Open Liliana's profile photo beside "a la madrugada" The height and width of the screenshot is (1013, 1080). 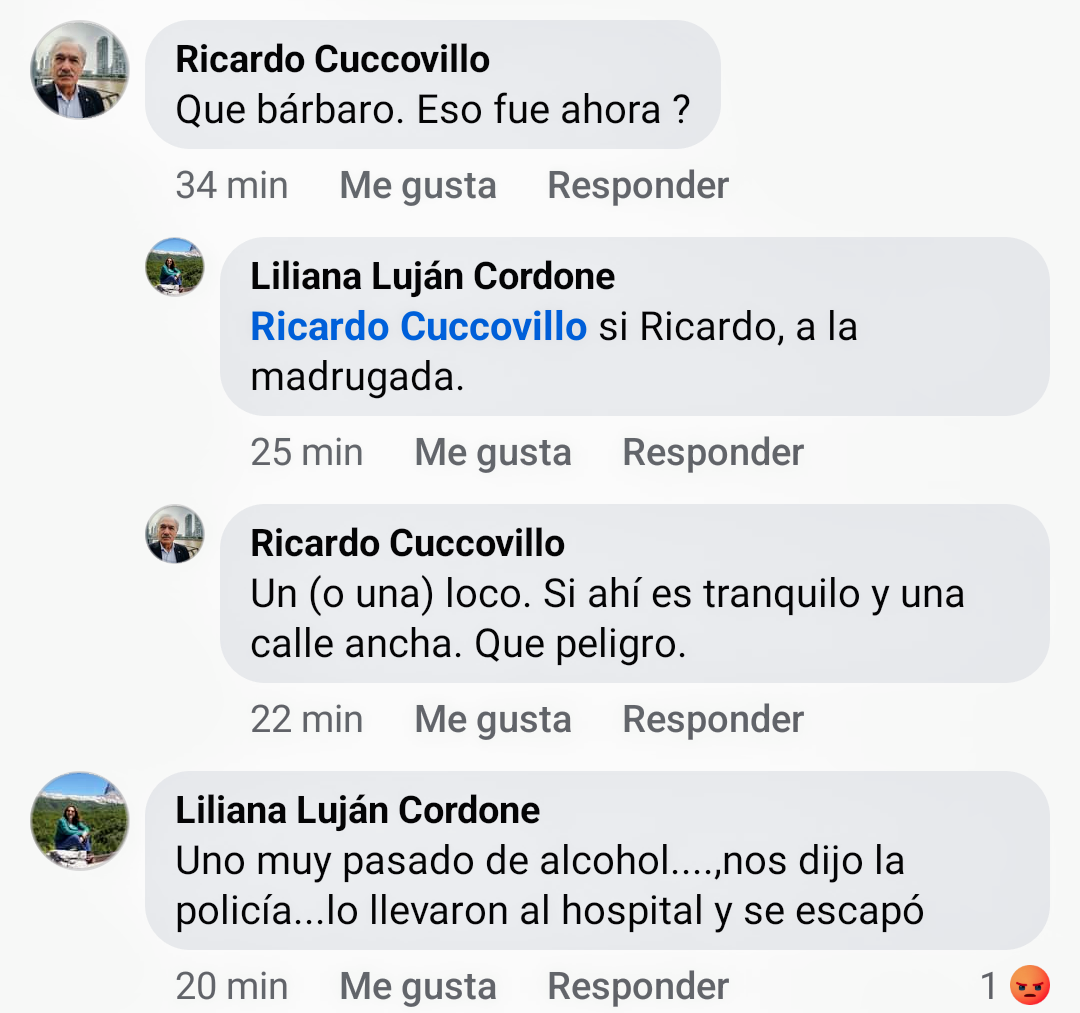coord(175,267)
